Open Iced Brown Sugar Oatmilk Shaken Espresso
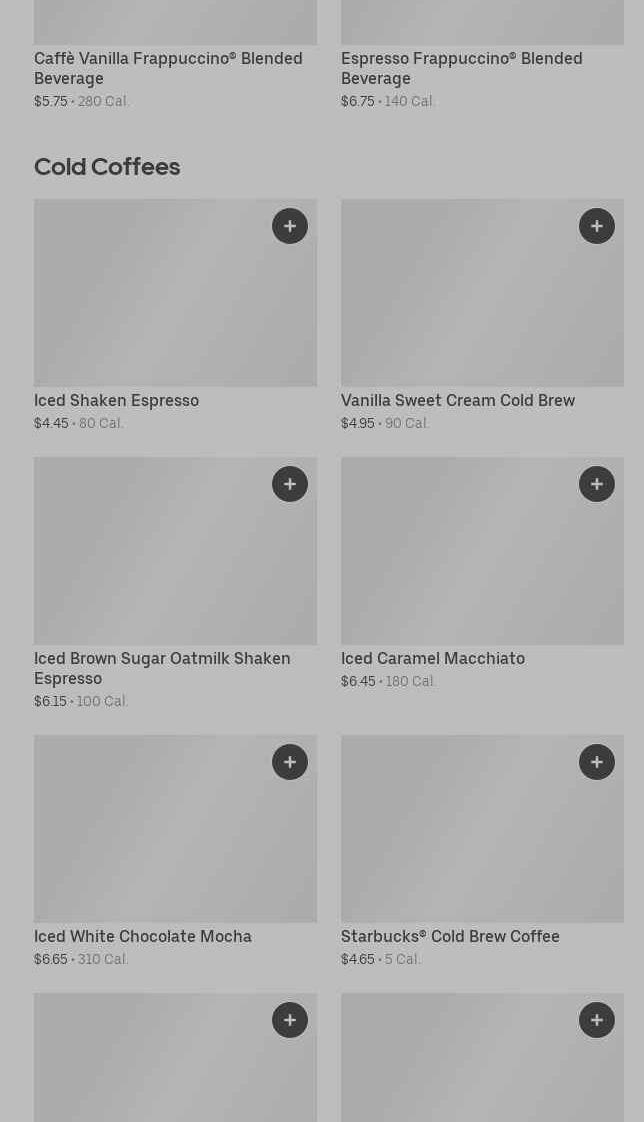The image size is (644, 1122). [162, 668]
